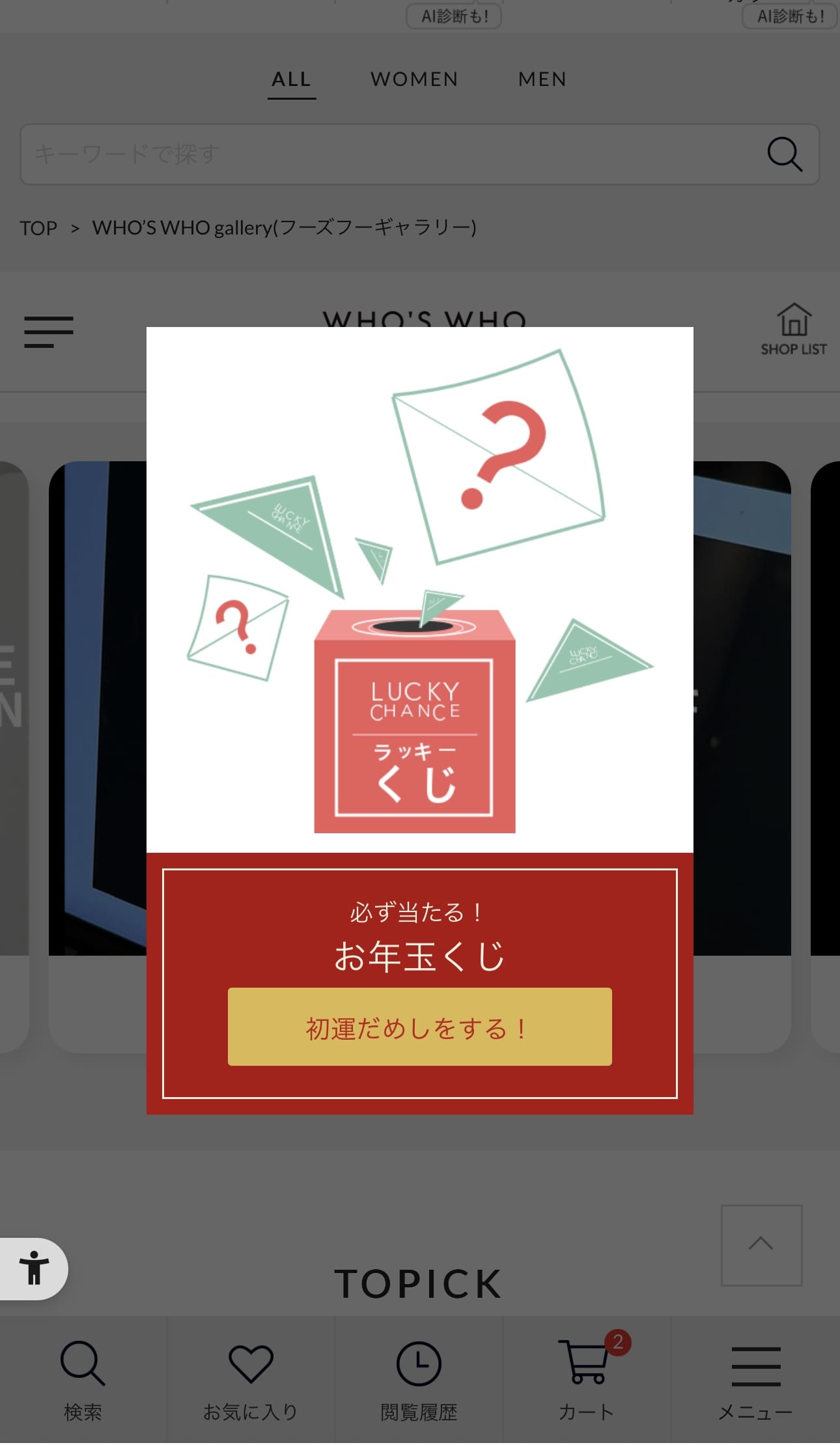The height and width of the screenshot is (1445, 840).
Task: Jump back to the top of the page
Action: (761, 1245)
